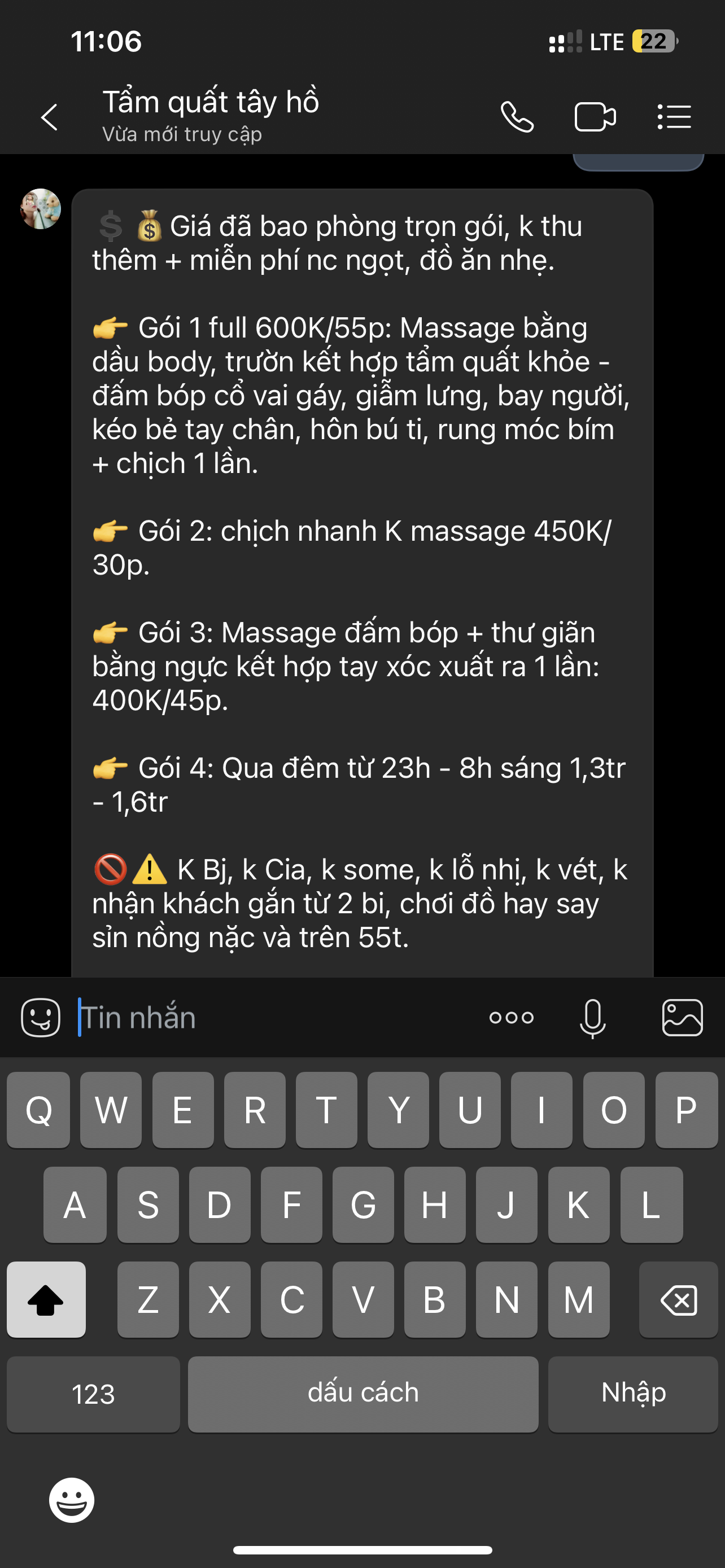This screenshot has height=1568, width=725.
Task: Go back to the chat list
Action: [49, 117]
